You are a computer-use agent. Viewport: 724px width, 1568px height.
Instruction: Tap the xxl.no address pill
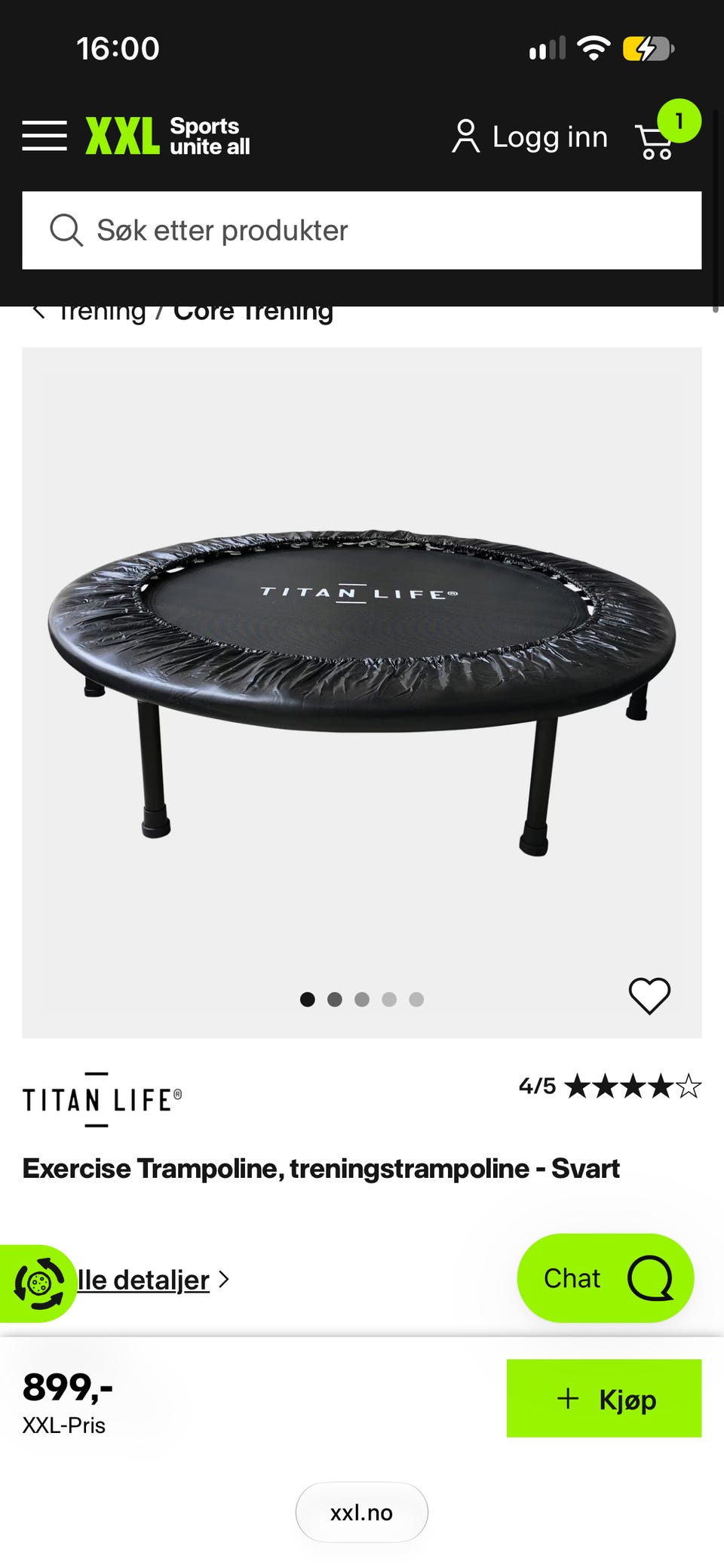tap(362, 1512)
